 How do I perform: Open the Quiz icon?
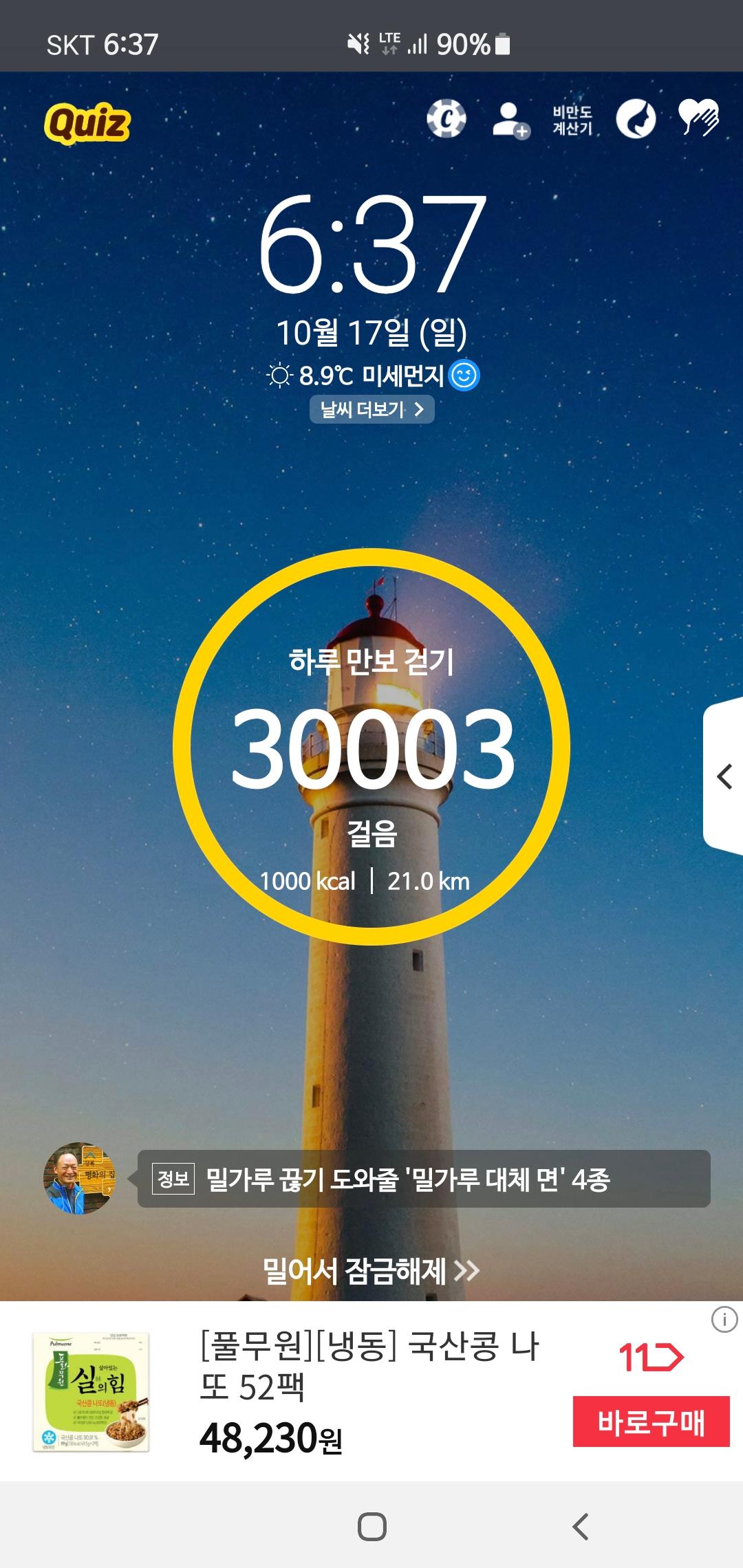87,122
